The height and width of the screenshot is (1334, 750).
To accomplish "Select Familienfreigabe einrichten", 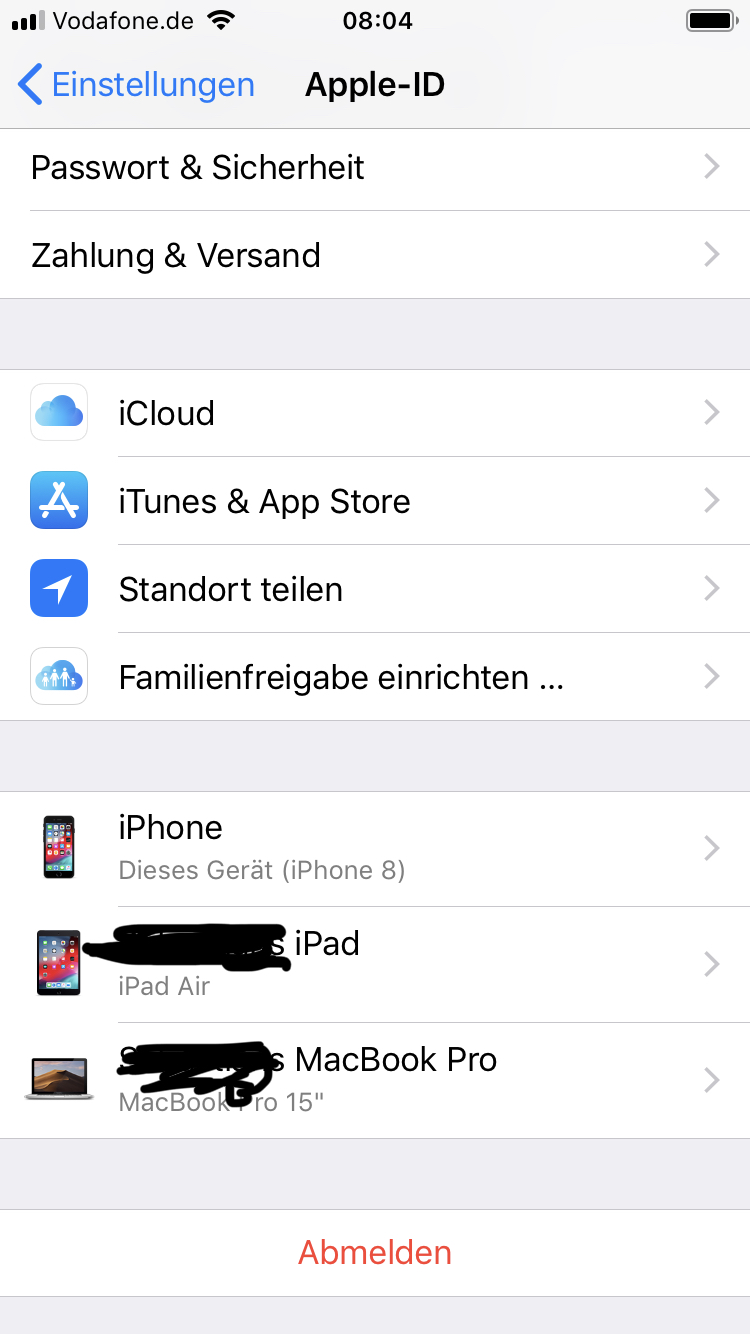I will 375,677.
